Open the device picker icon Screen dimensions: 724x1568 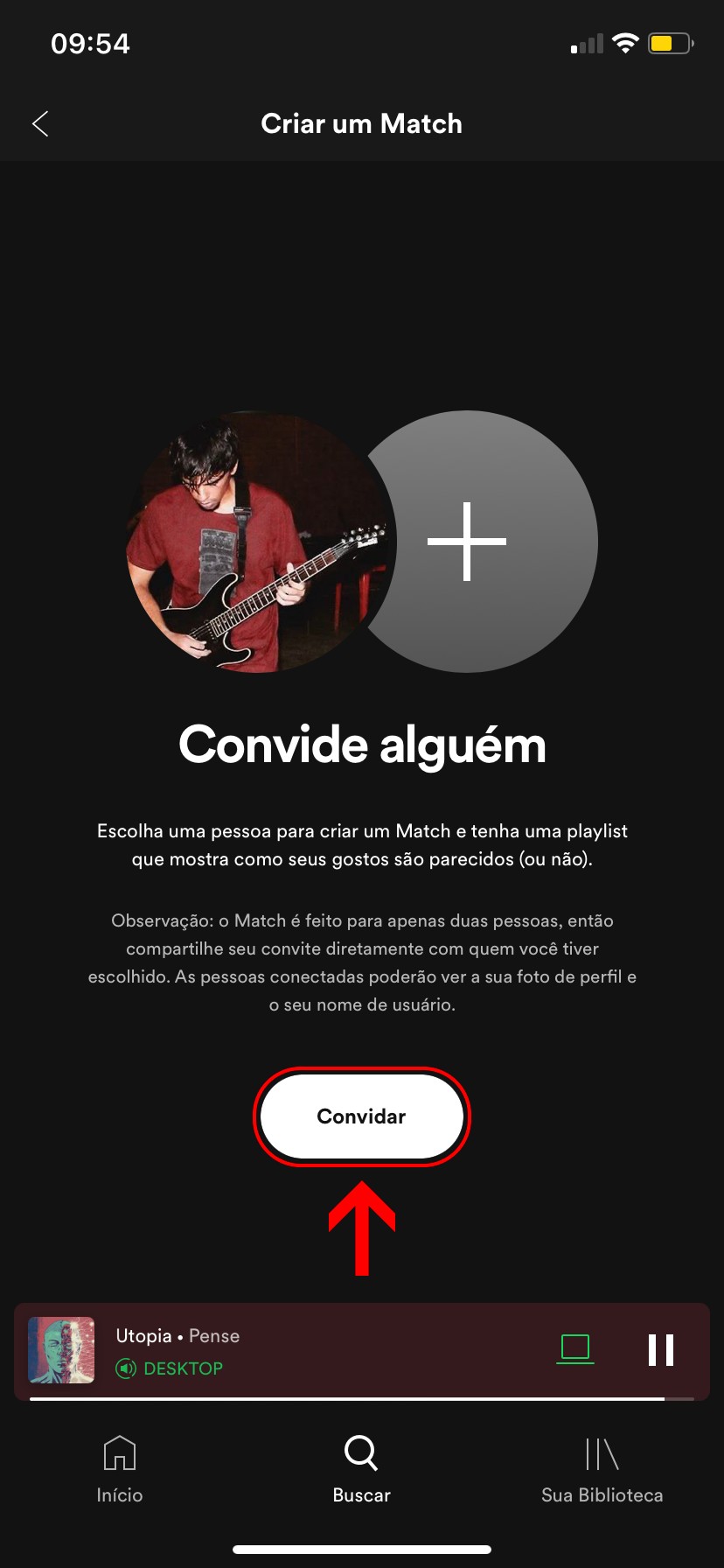(x=575, y=1348)
